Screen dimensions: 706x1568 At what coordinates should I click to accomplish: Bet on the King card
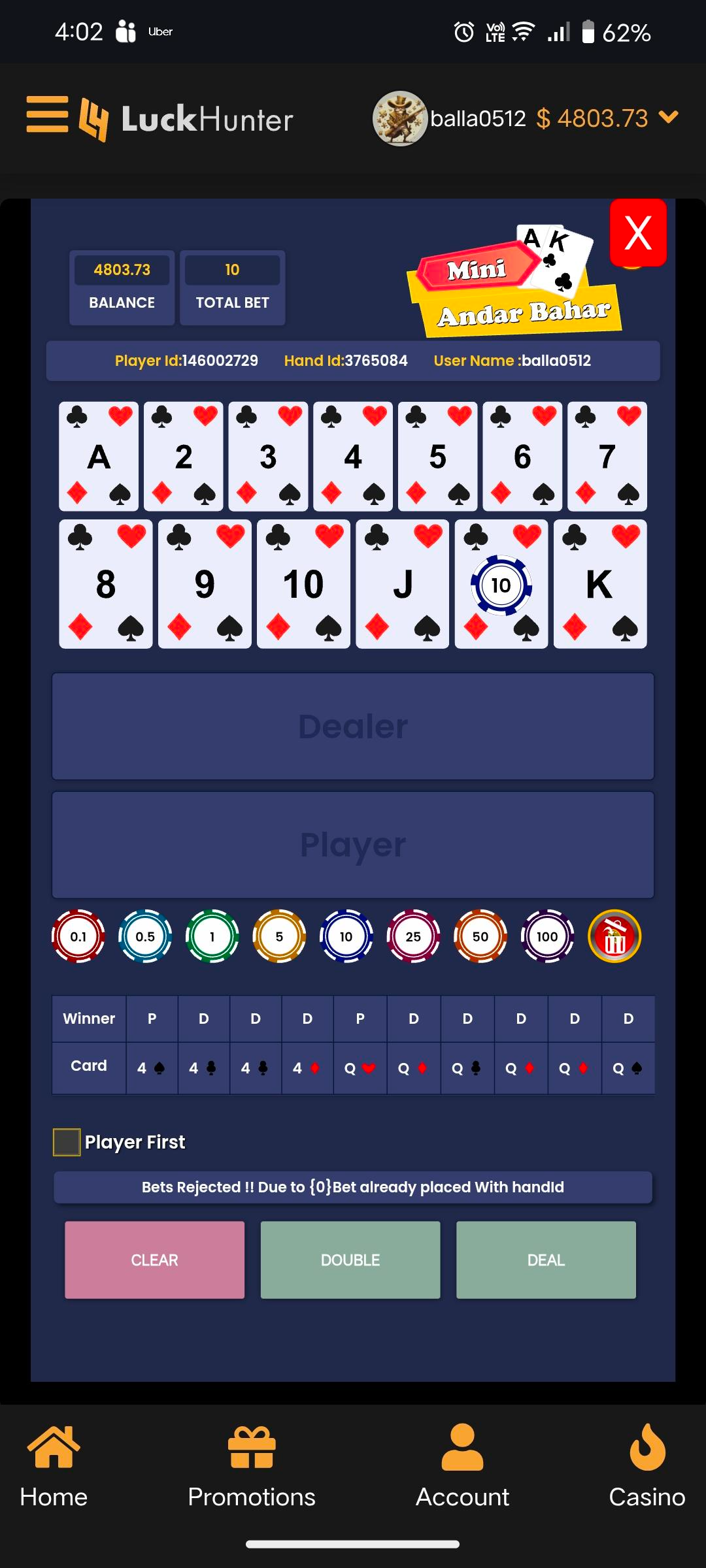[x=599, y=583]
